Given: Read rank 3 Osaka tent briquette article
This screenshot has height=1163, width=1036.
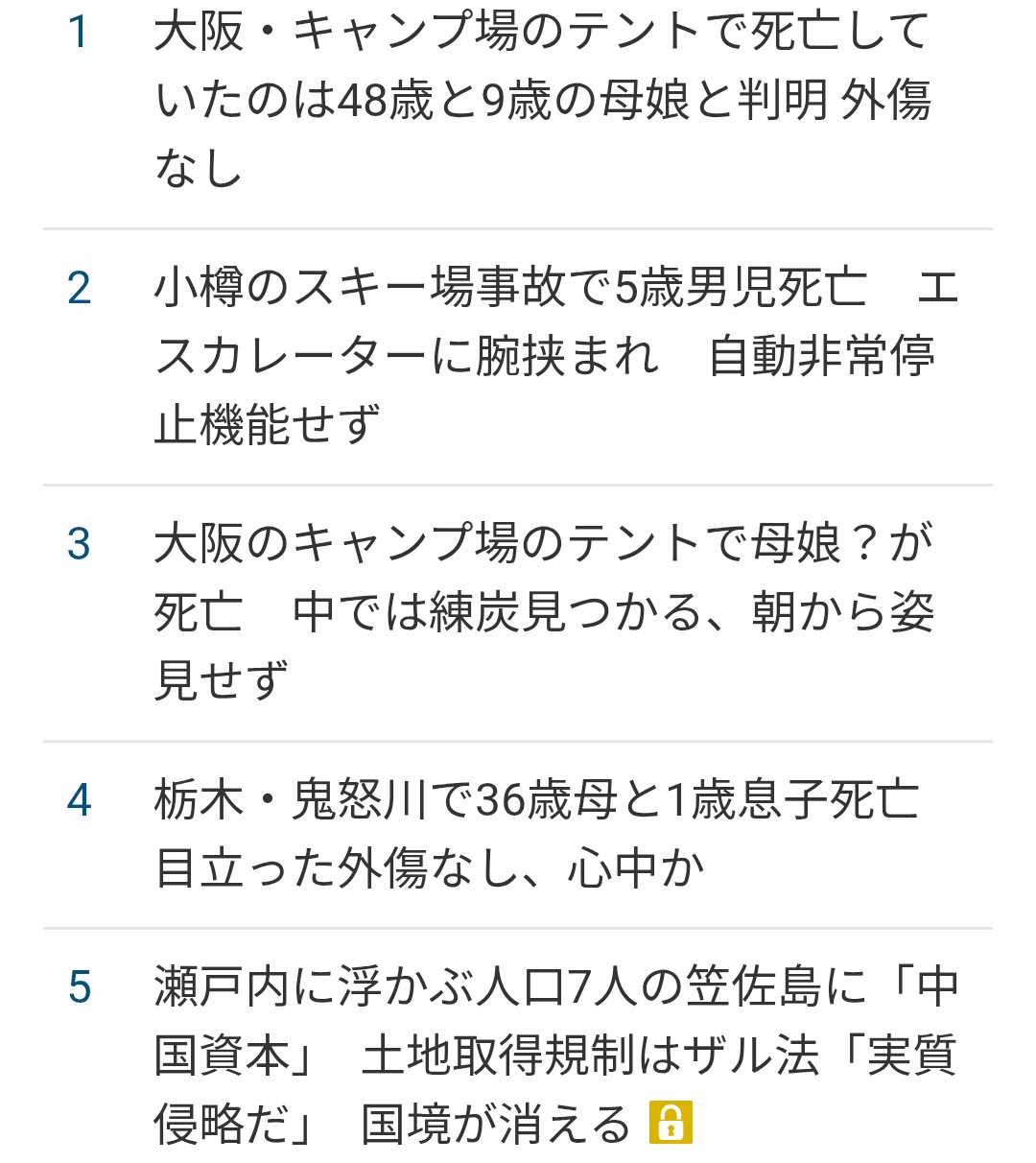Looking at the screenshot, I should tap(543, 611).
